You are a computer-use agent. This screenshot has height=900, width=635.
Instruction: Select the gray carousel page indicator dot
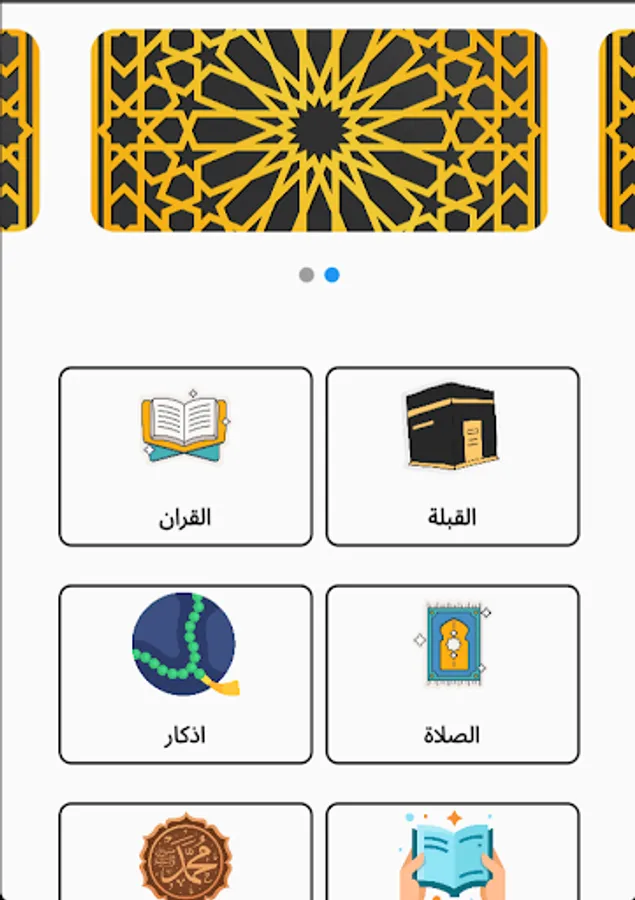307,275
